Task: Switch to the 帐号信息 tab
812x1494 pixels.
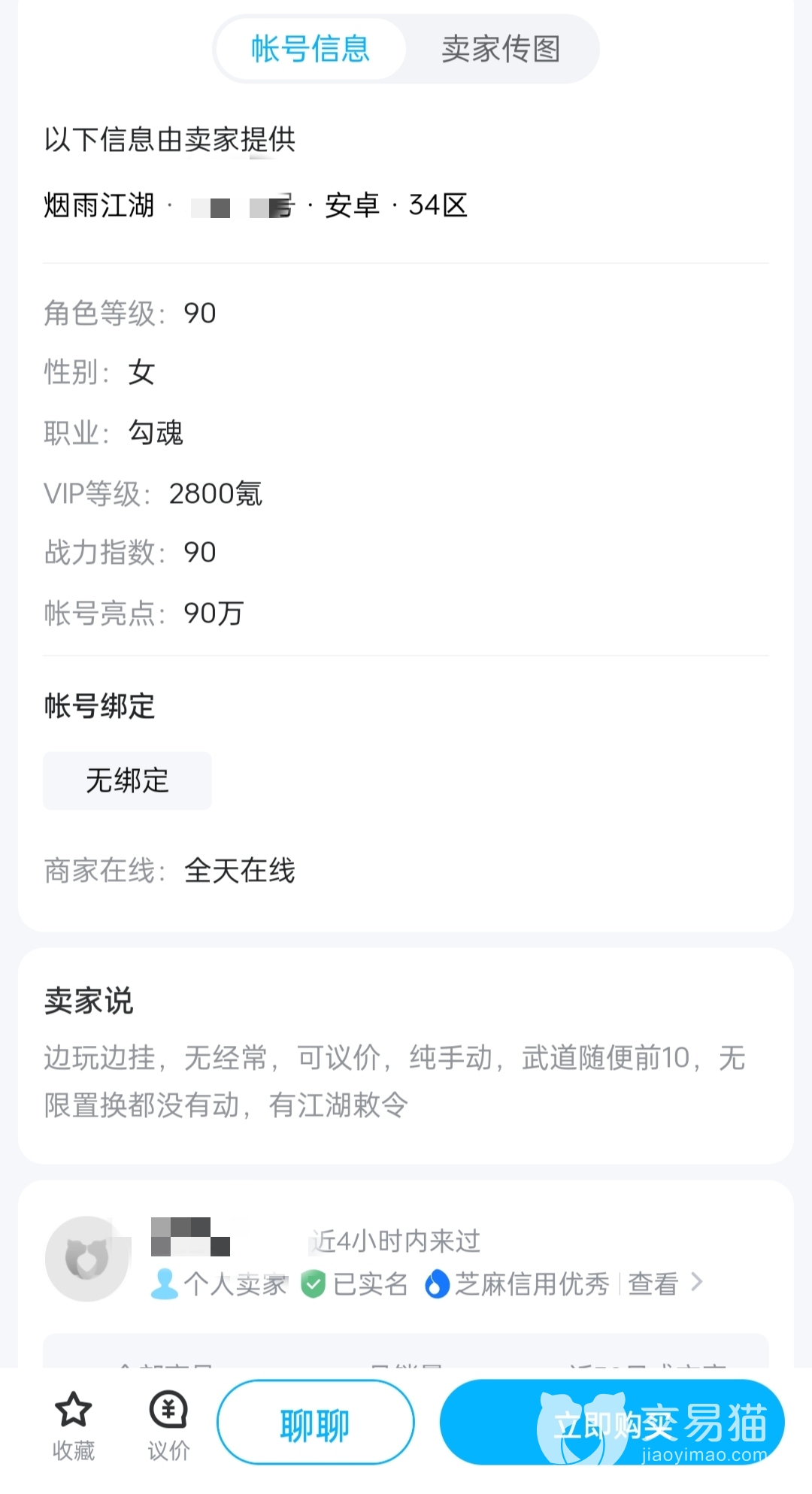Action: point(310,50)
